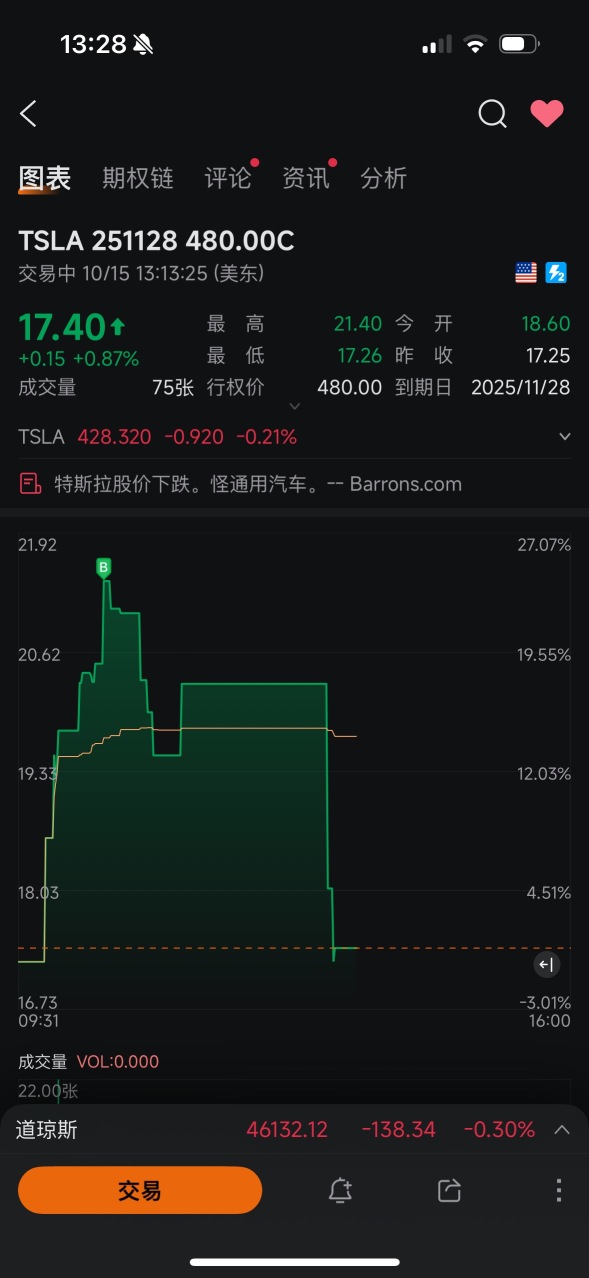Tap the orange 交易 button

coord(140,1190)
